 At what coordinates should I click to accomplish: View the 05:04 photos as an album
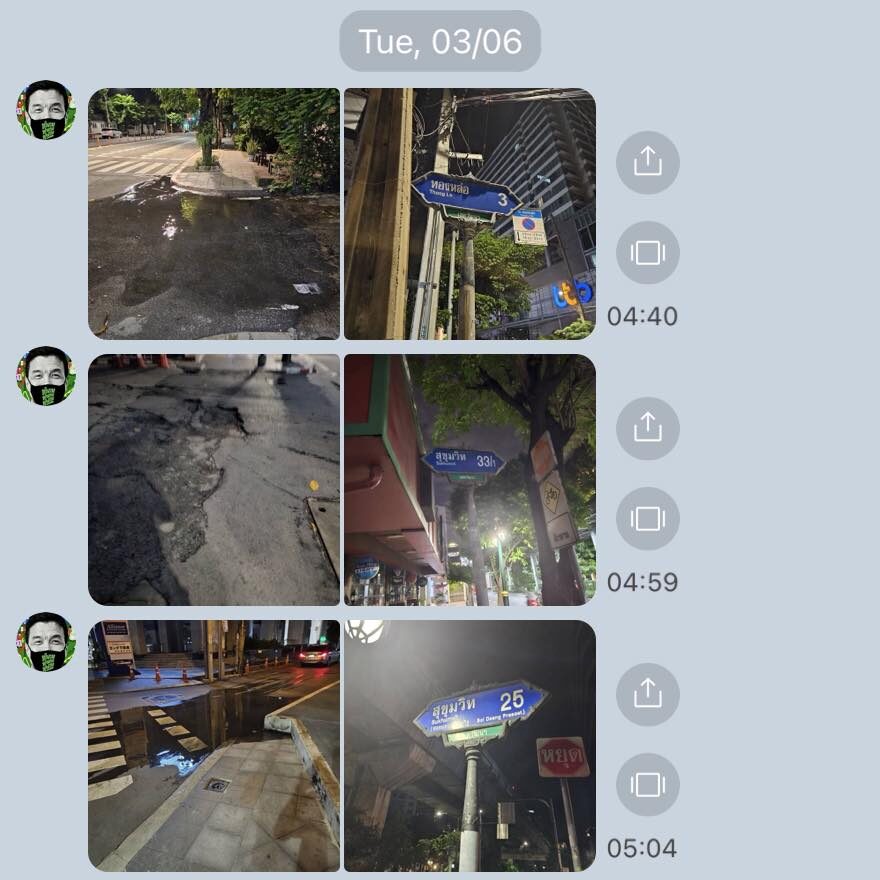pos(647,784)
